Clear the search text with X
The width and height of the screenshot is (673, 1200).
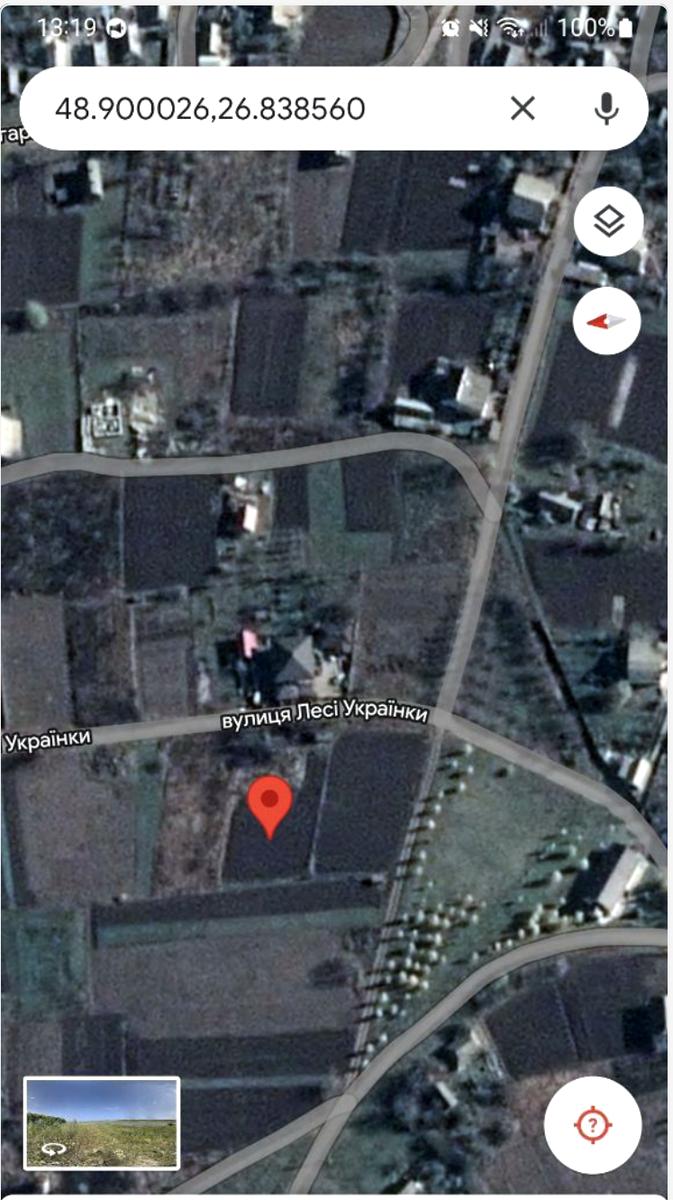click(523, 108)
